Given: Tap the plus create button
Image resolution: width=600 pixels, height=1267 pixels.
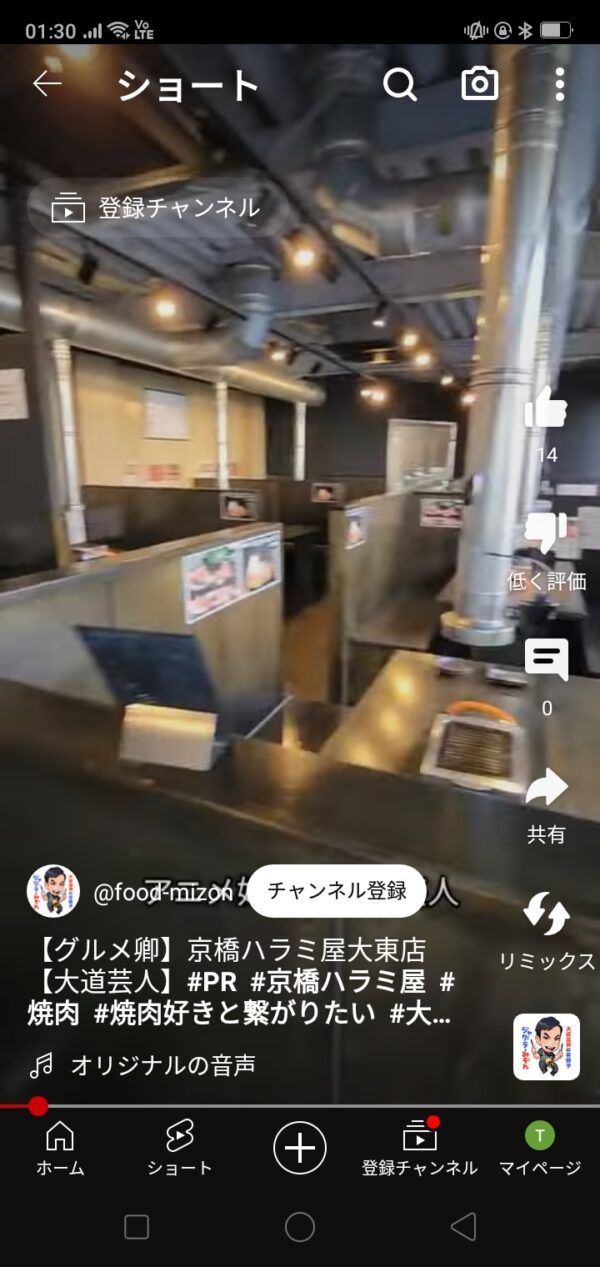Looking at the screenshot, I should (300, 1147).
